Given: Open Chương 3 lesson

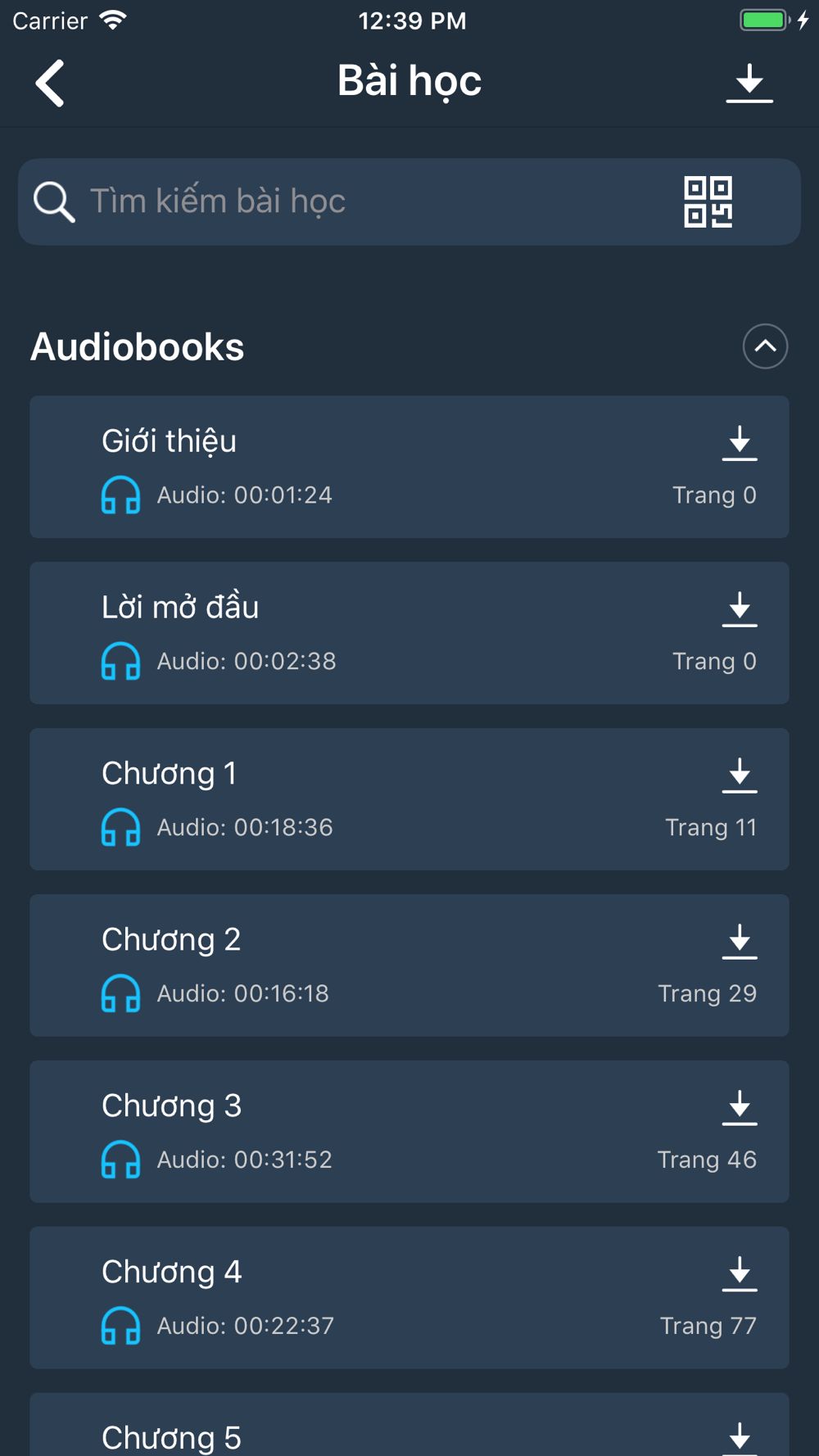Looking at the screenshot, I should tap(409, 1132).
